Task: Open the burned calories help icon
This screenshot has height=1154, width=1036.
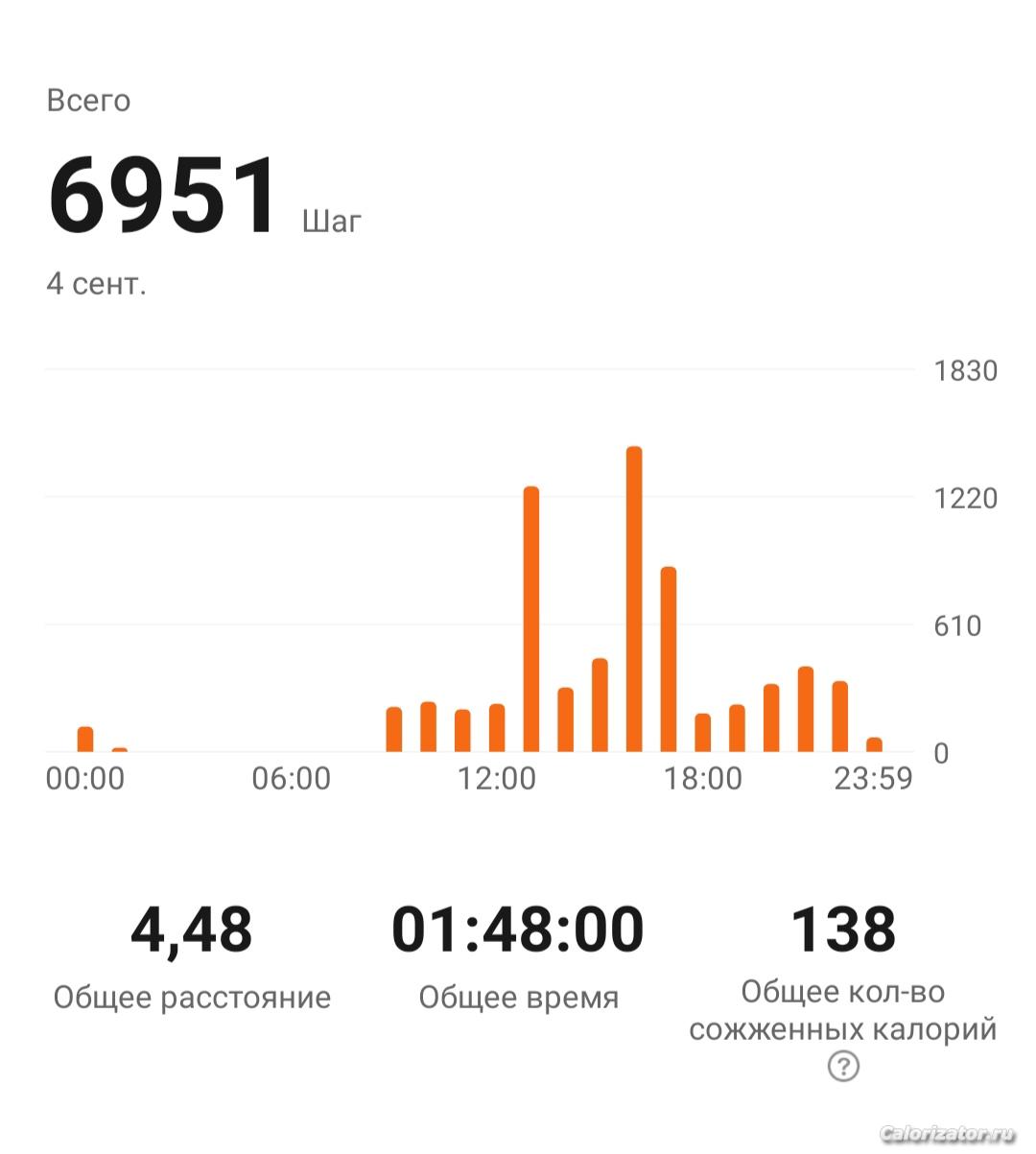Action: pos(843,1066)
